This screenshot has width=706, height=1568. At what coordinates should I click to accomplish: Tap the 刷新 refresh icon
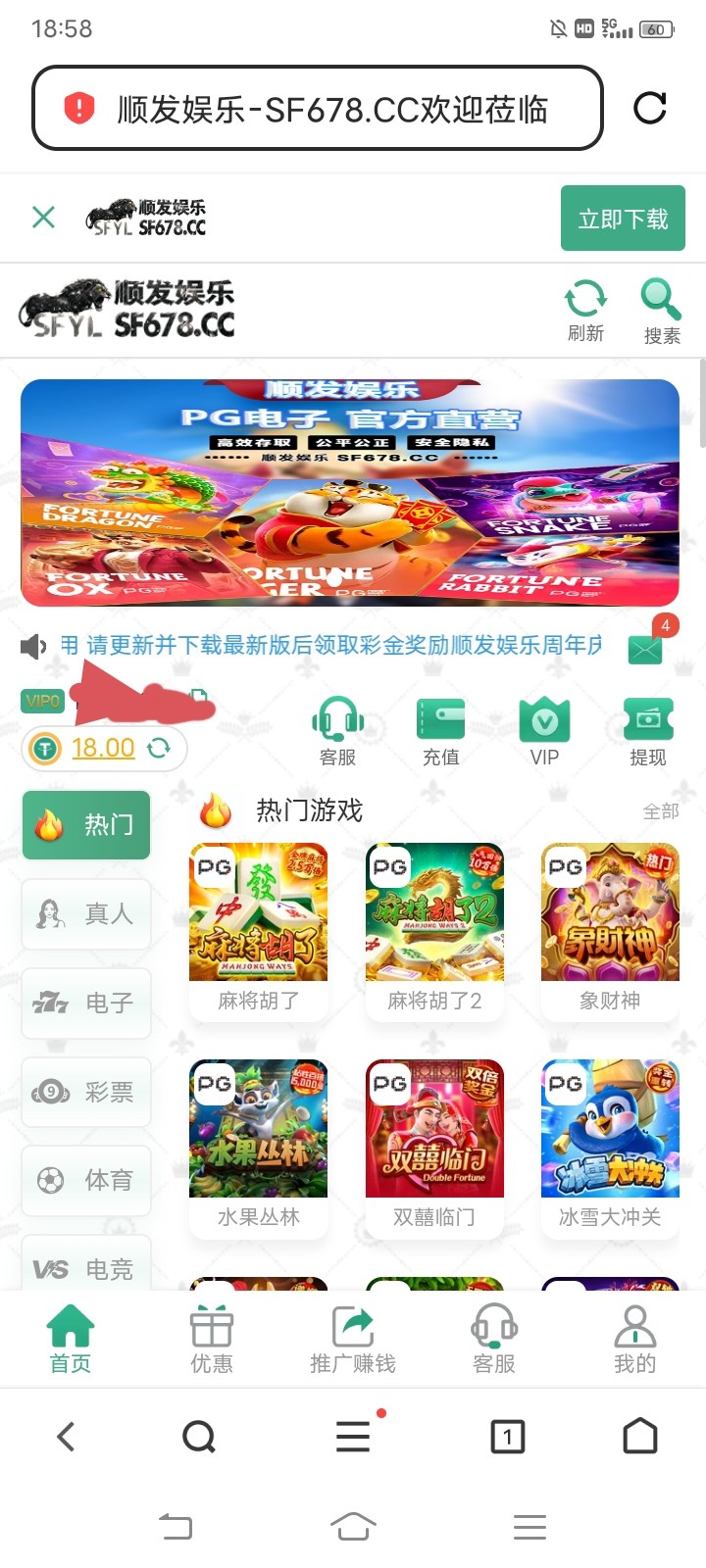point(585,309)
